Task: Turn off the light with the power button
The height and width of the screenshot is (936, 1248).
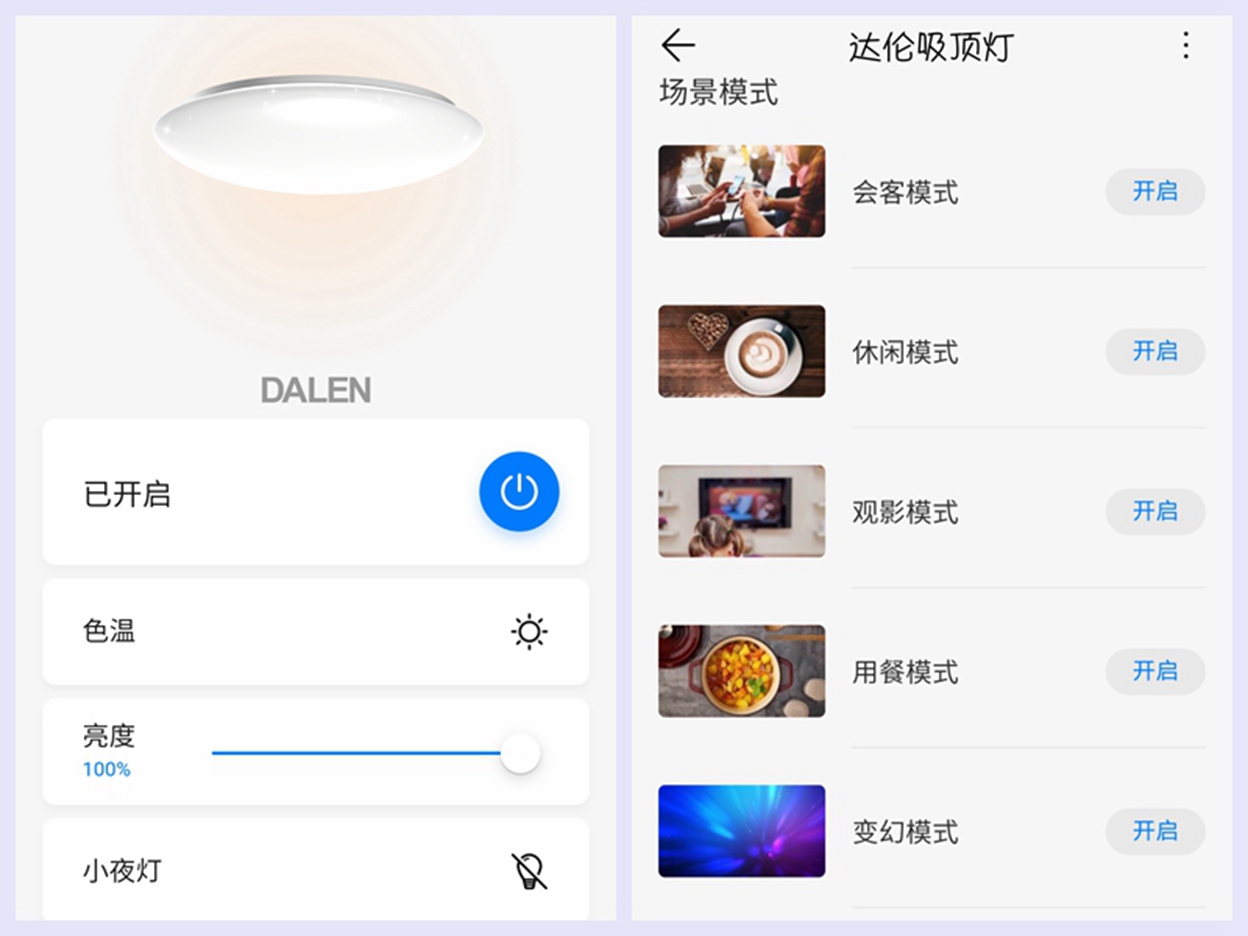Action: pyautogui.click(x=519, y=491)
